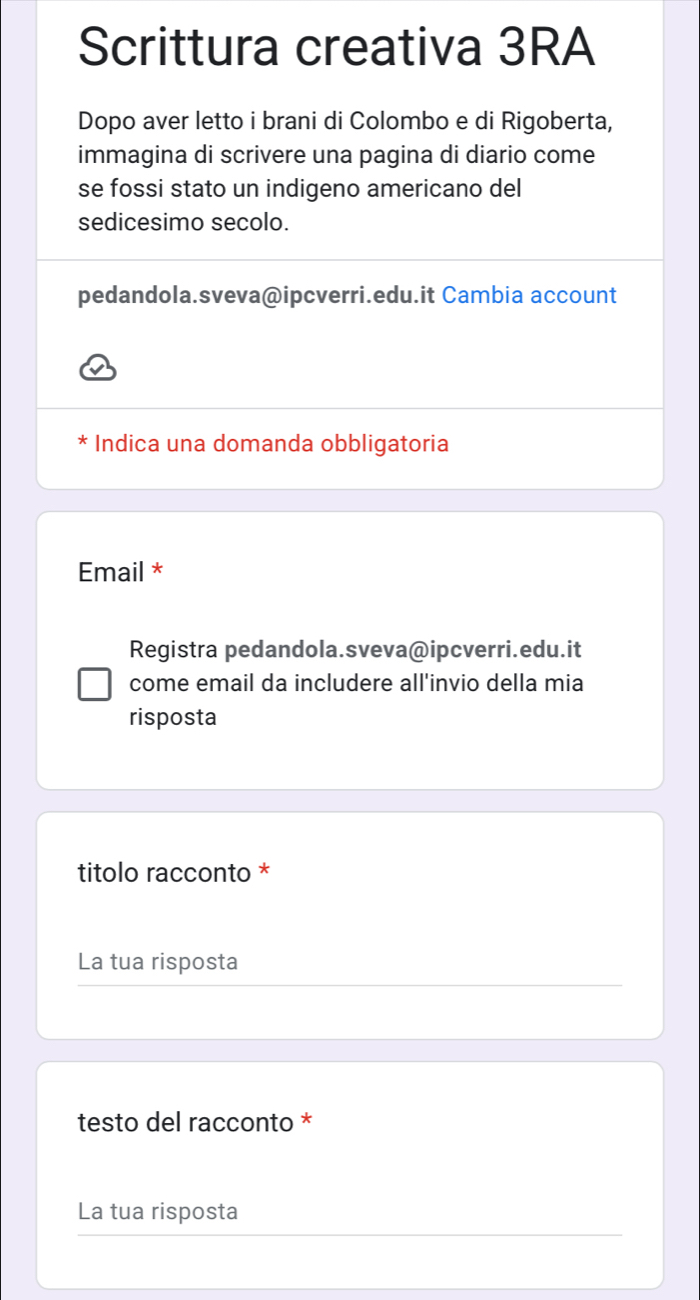Tap the Cambia account link
The image size is (700, 1300).
click(x=529, y=295)
